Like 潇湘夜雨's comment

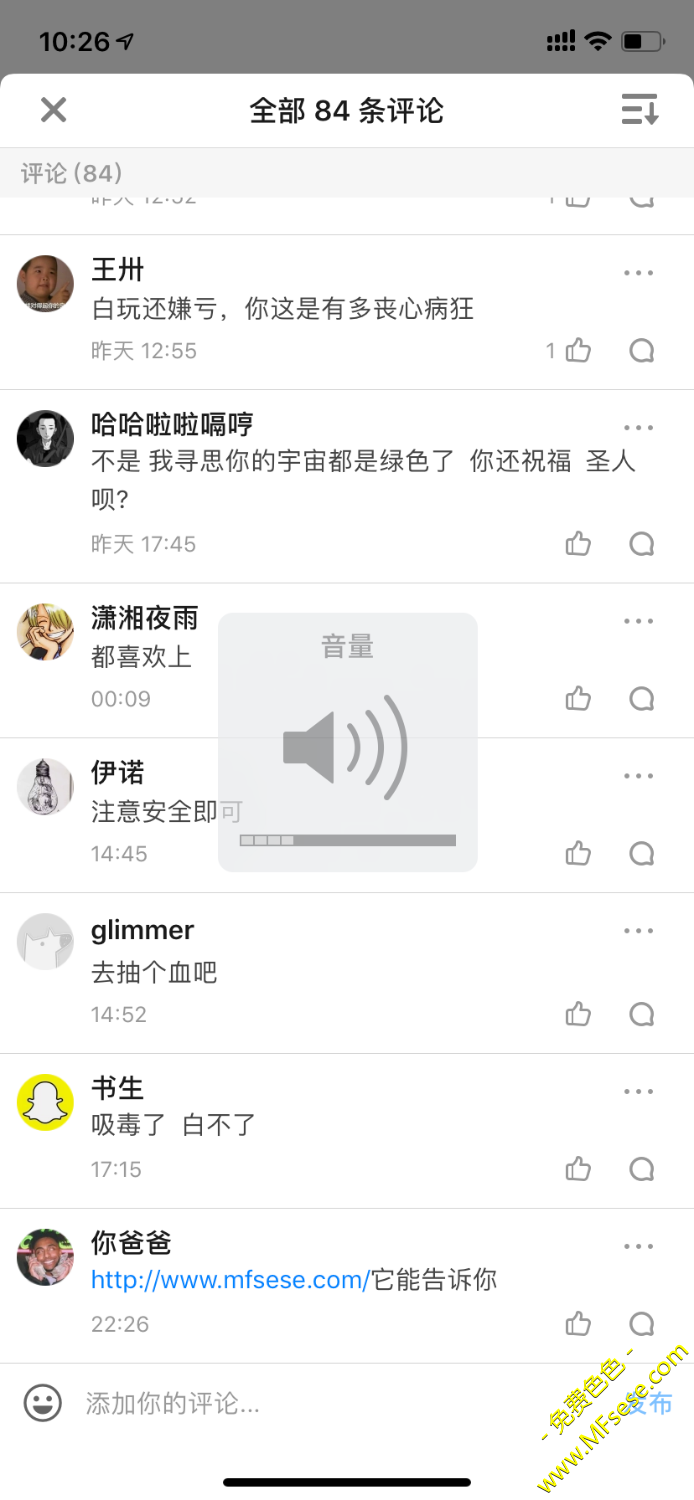pyautogui.click(x=578, y=699)
